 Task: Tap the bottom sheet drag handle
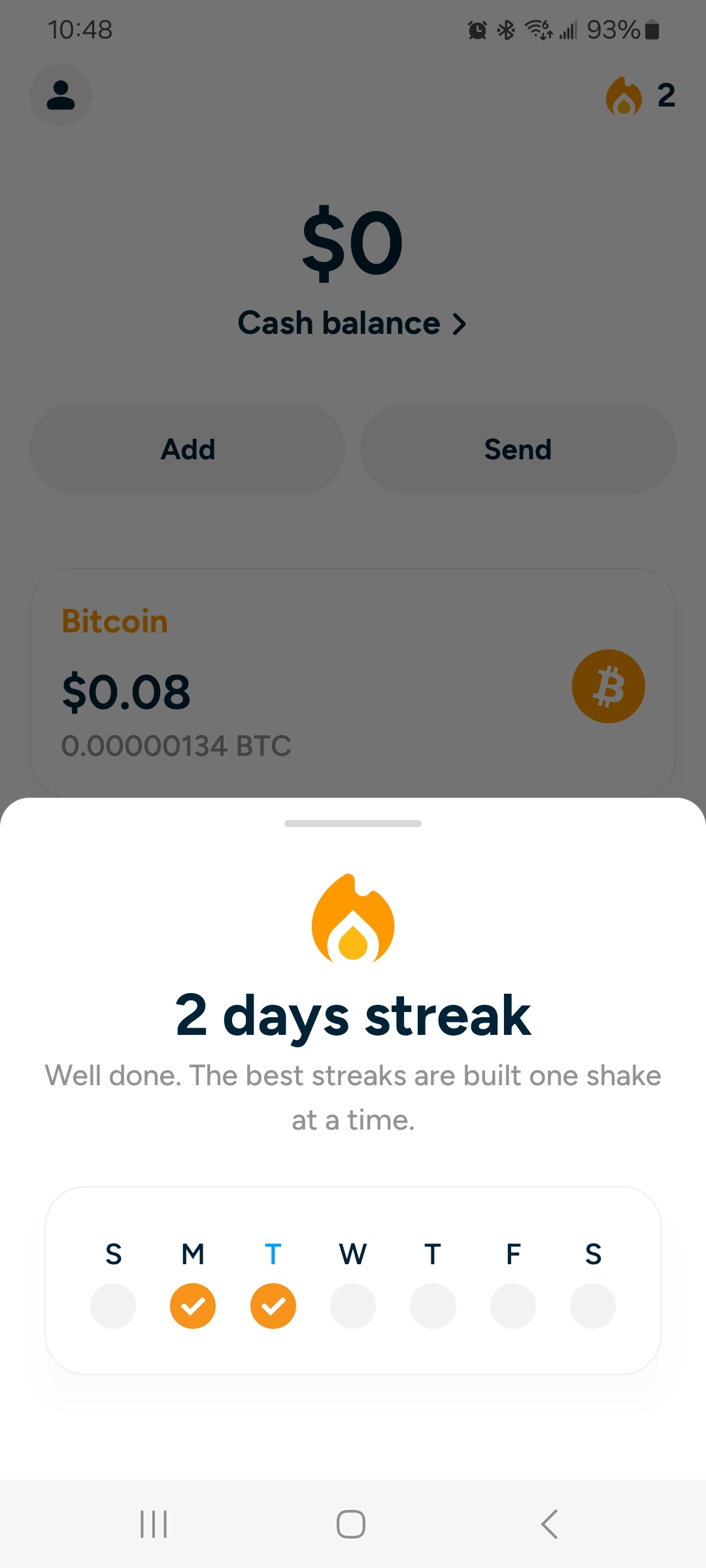pos(353,823)
